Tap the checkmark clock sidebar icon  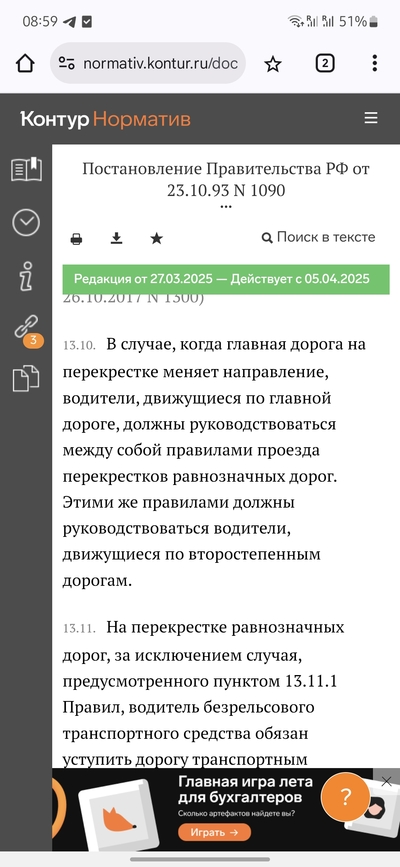point(26,223)
